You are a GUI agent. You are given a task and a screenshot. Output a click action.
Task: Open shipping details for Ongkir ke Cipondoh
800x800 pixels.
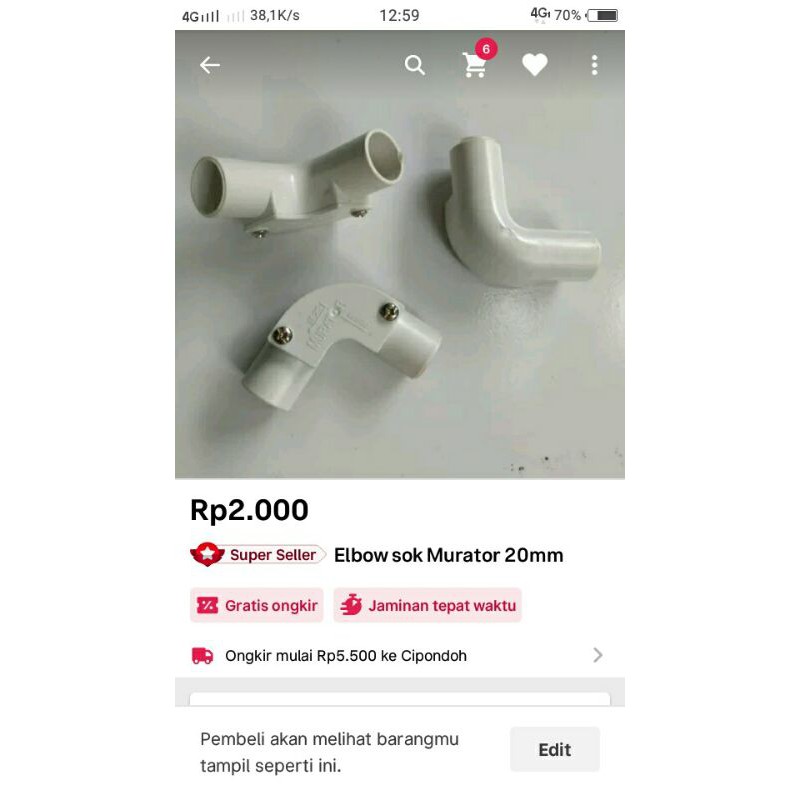point(598,656)
